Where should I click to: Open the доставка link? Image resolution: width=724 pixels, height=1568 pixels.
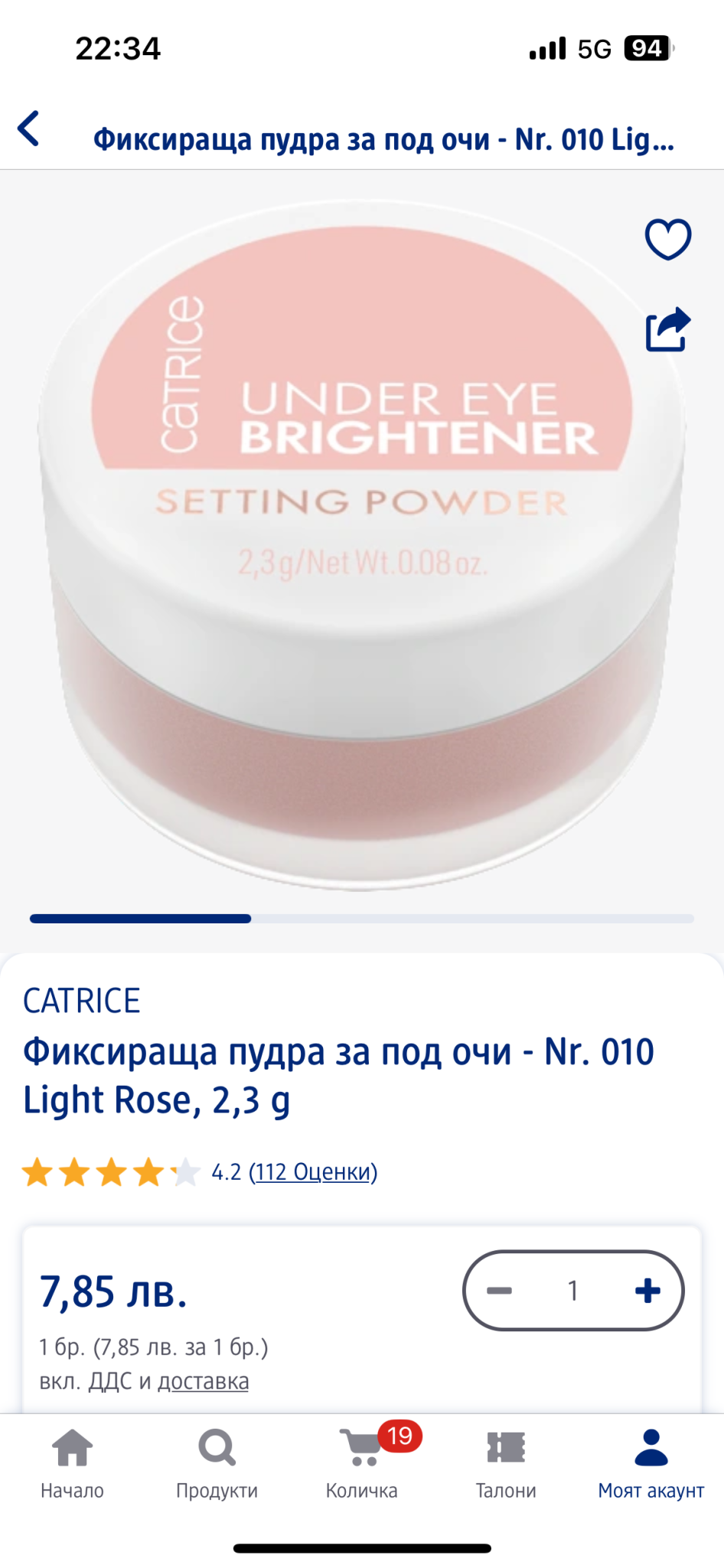pos(203,1381)
